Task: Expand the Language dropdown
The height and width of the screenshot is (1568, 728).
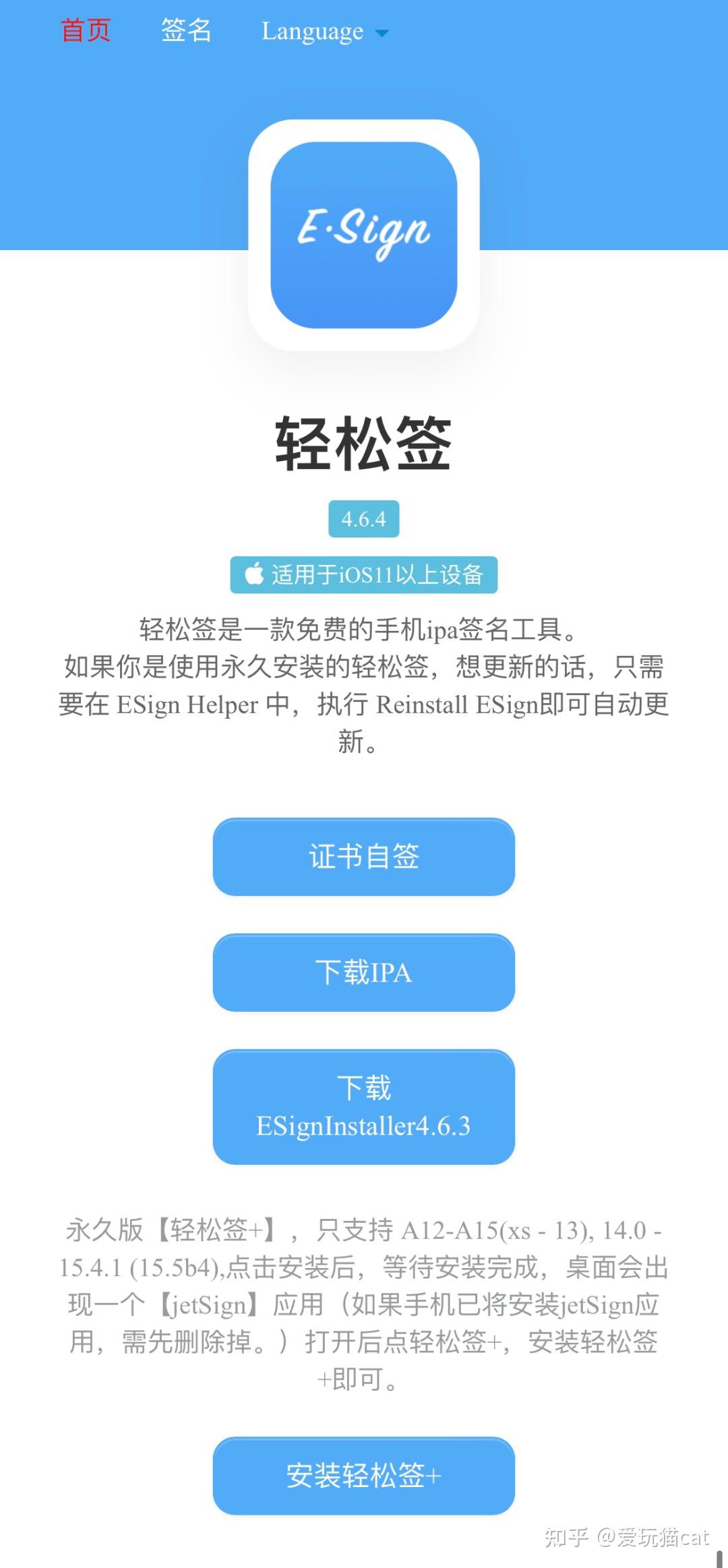Action: click(324, 32)
